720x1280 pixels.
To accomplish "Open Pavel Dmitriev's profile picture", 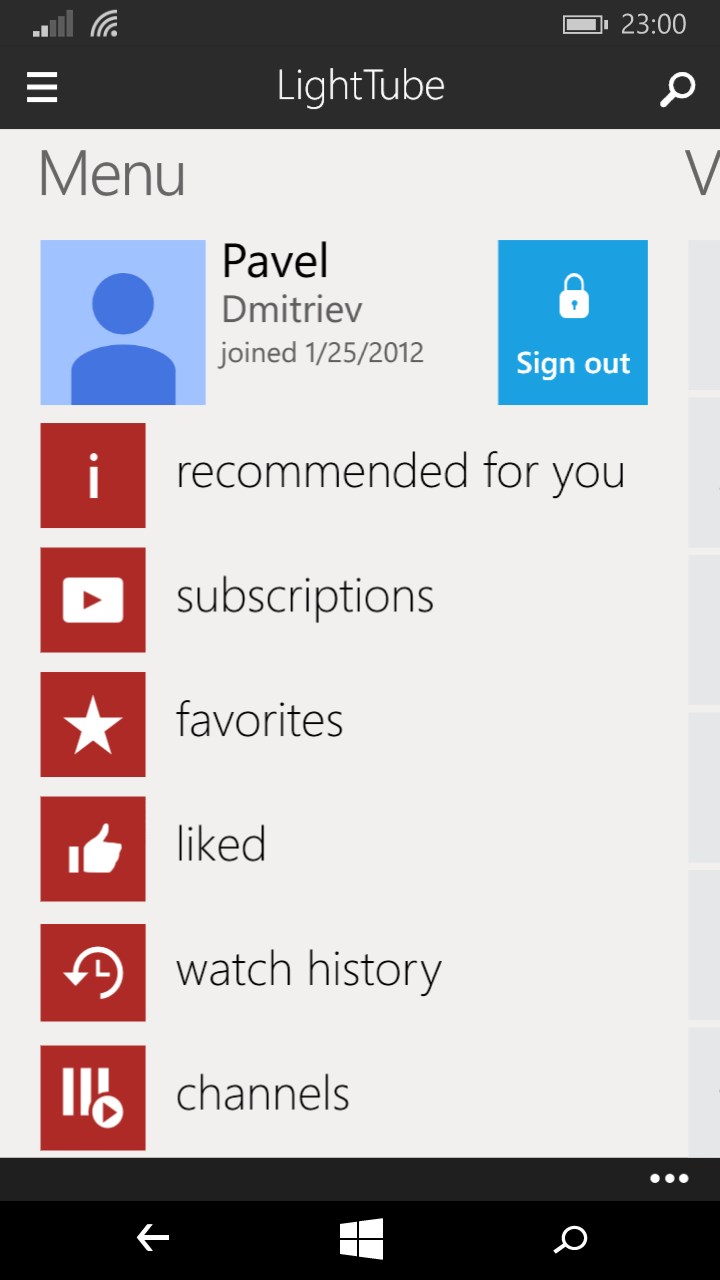I will pyautogui.click(x=123, y=322).
